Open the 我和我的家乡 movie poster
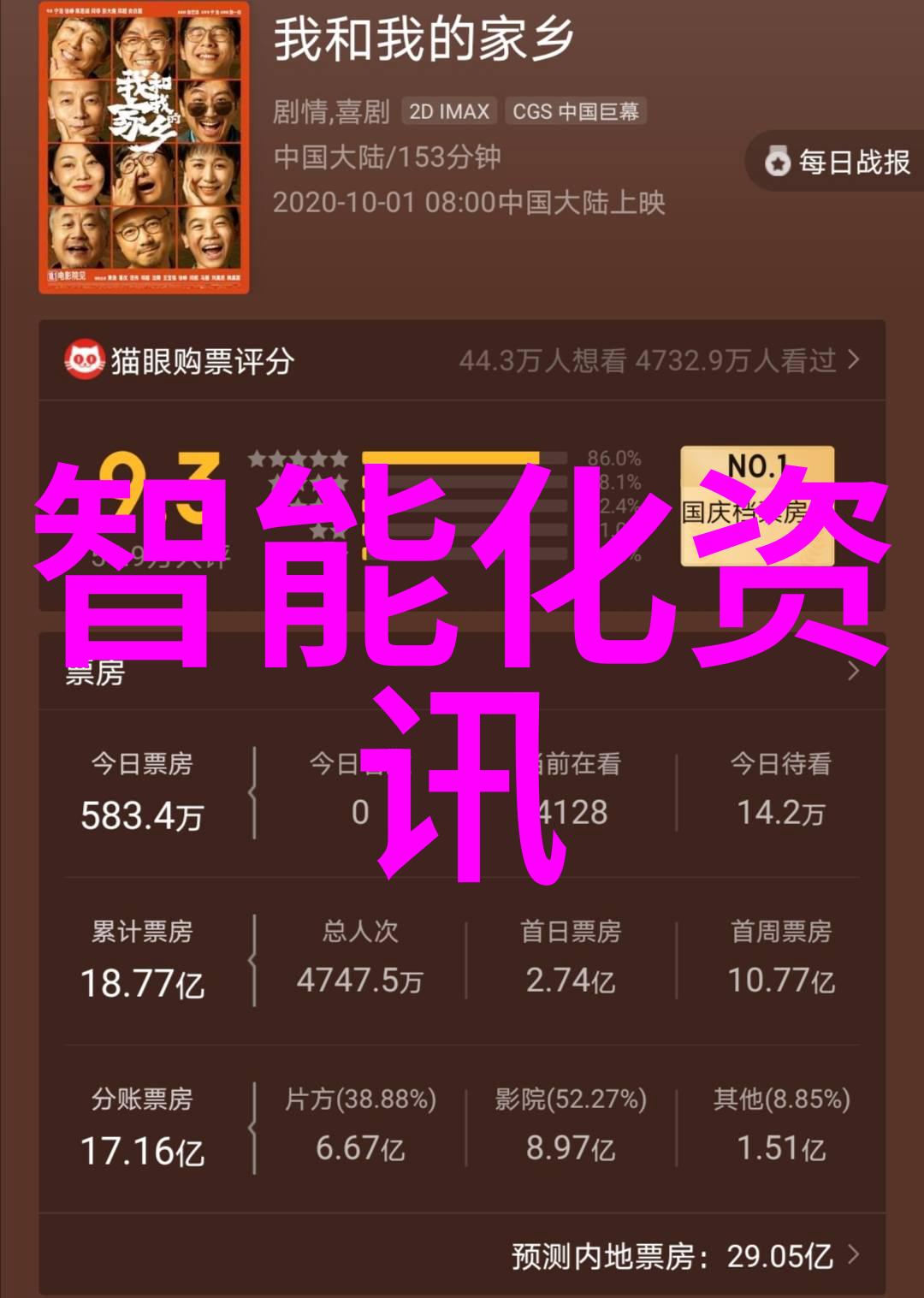924x1298 pixels. coord(144,148)
